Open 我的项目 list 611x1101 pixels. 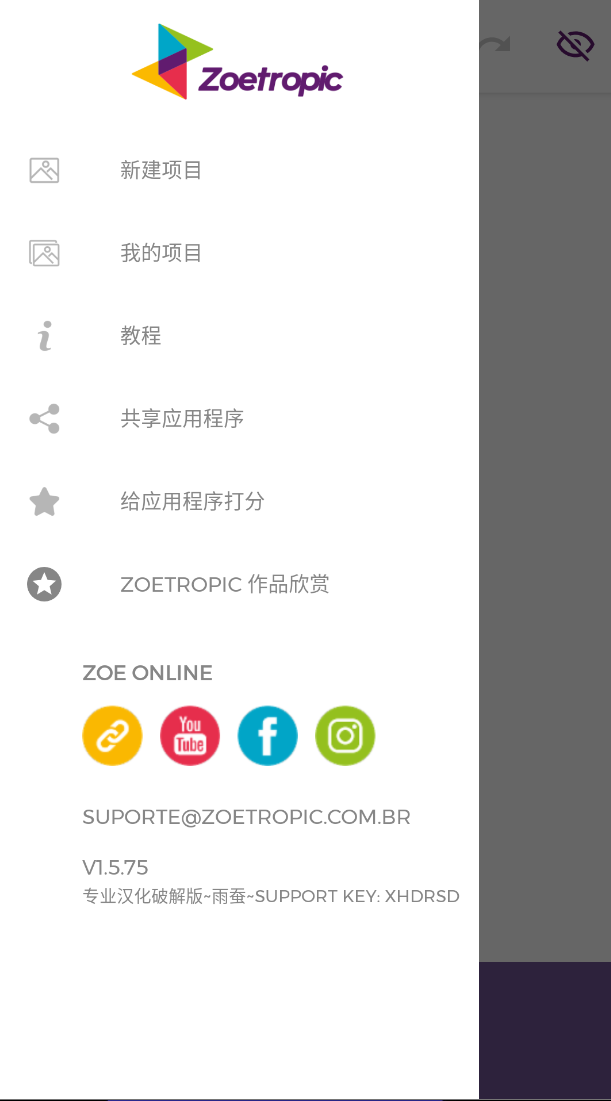click(x=239, y=253)
